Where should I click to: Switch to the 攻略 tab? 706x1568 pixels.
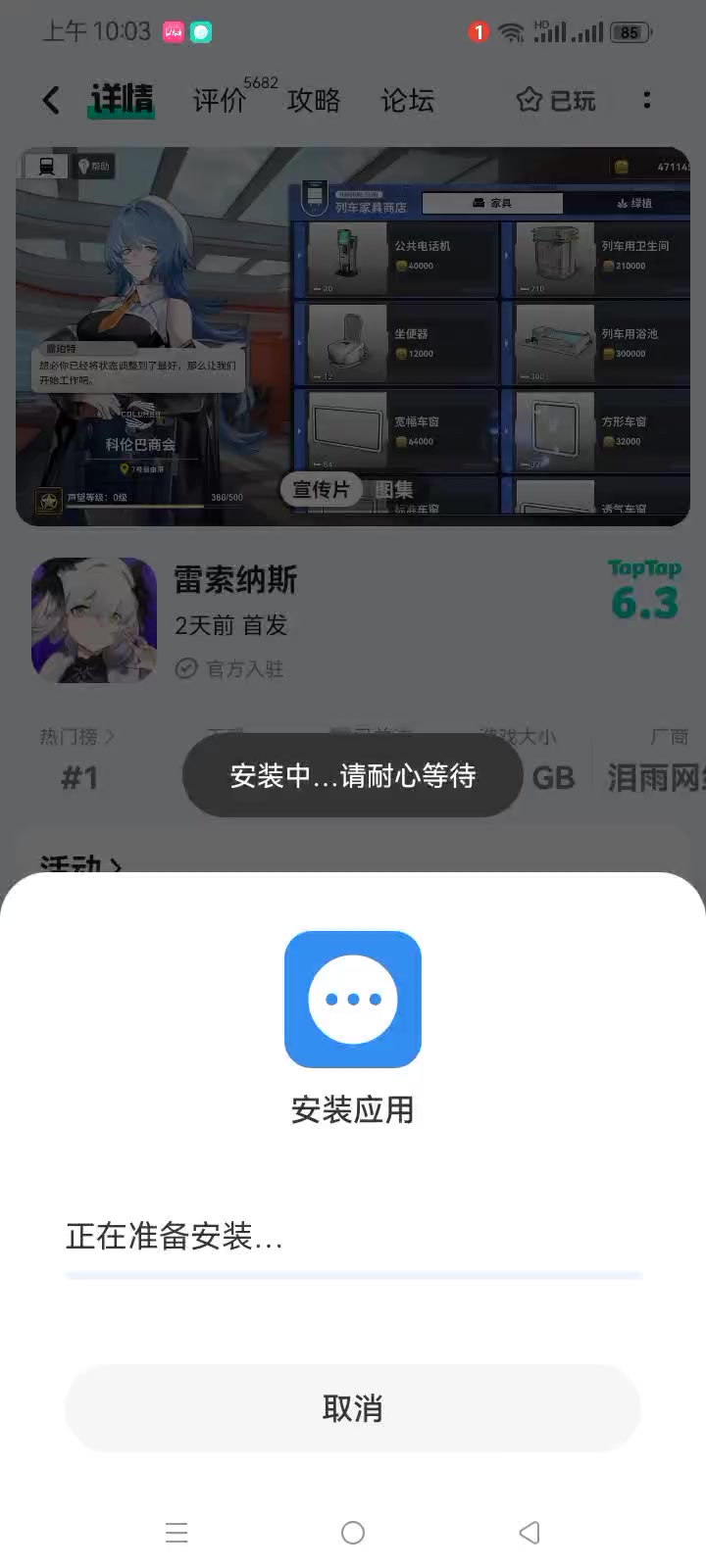[314, 100]
